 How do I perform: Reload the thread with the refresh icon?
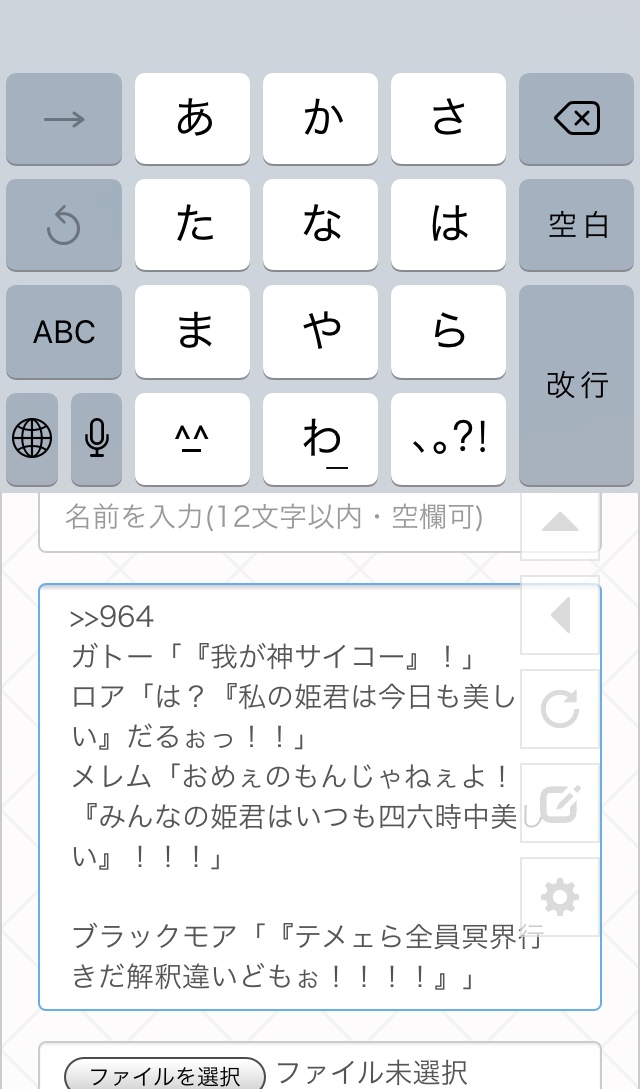tap(560, 709)
